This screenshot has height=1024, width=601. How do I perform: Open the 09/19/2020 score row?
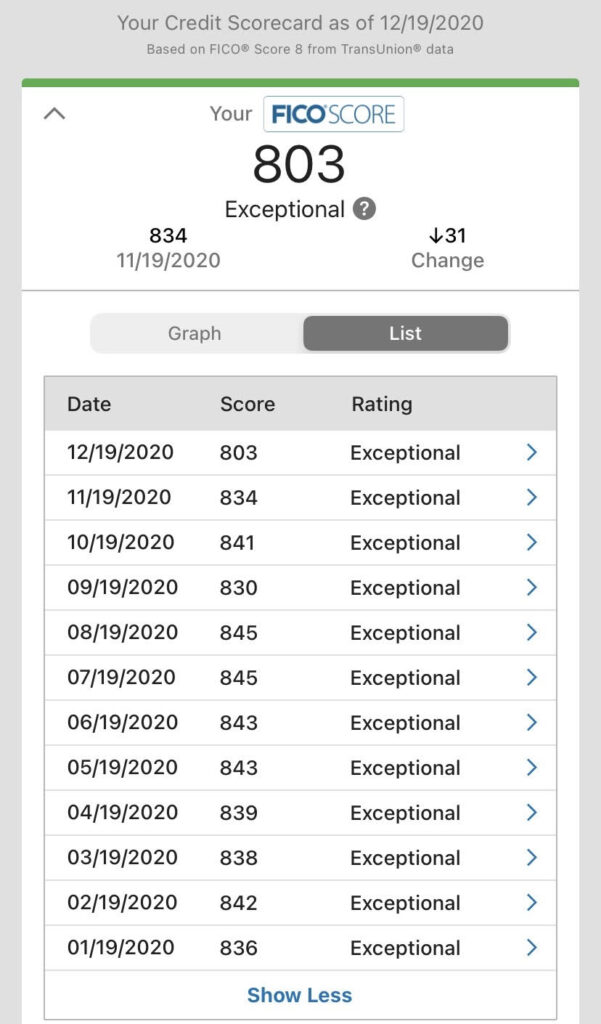click(531, 588)
